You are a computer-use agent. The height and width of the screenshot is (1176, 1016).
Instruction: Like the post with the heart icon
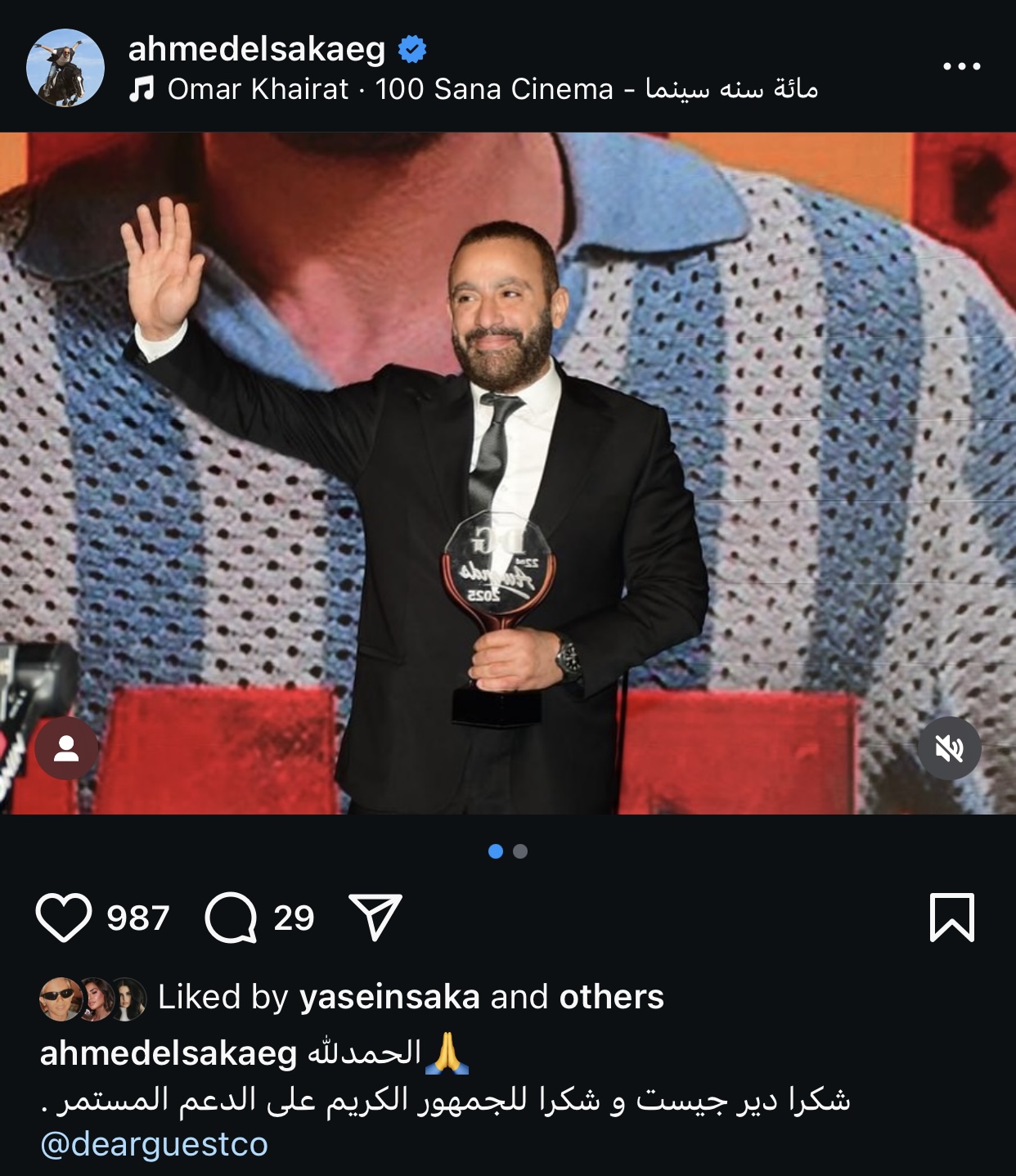(64, 918)
